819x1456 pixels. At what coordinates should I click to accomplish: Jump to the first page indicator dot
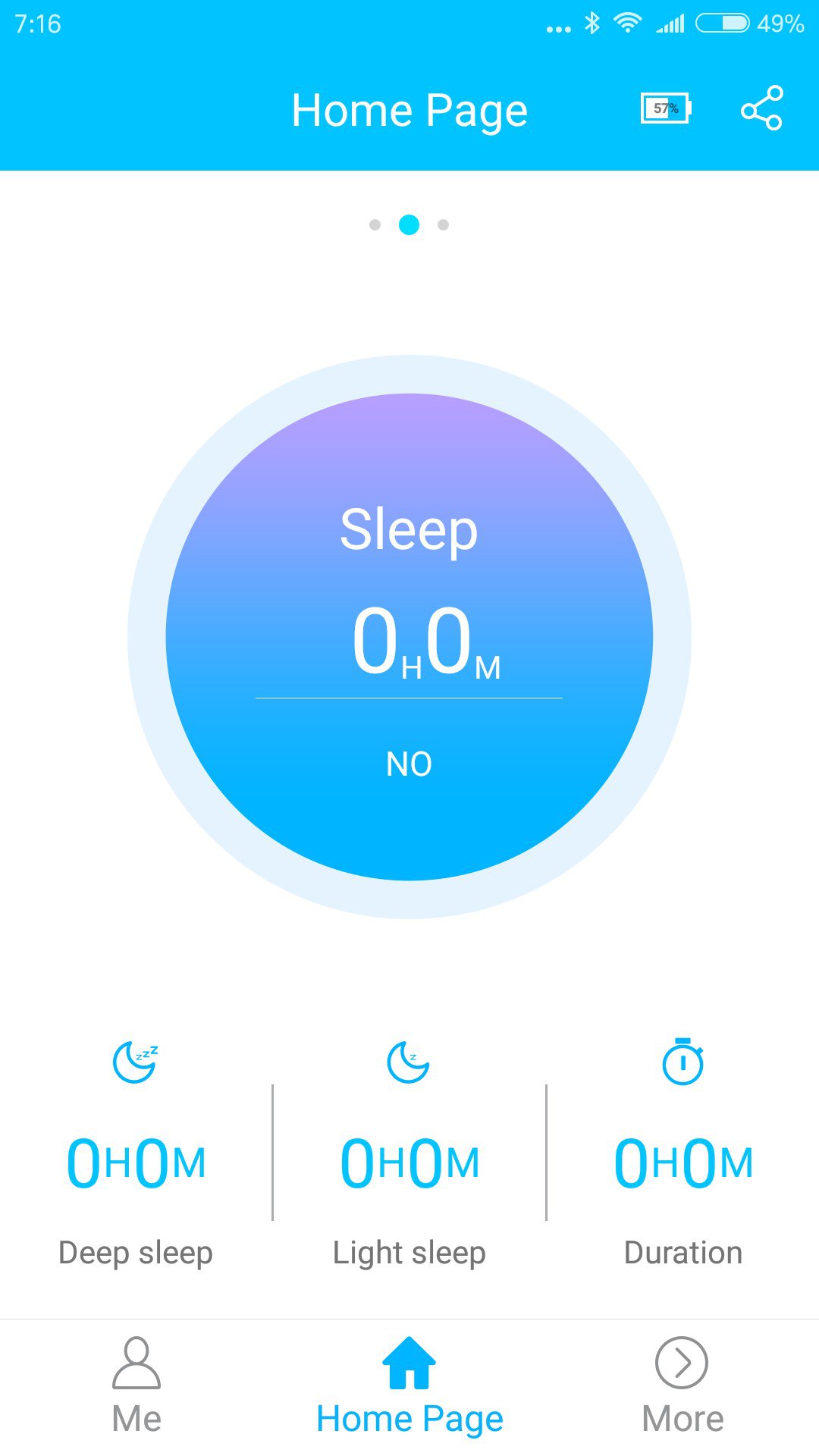coord(375,224)
